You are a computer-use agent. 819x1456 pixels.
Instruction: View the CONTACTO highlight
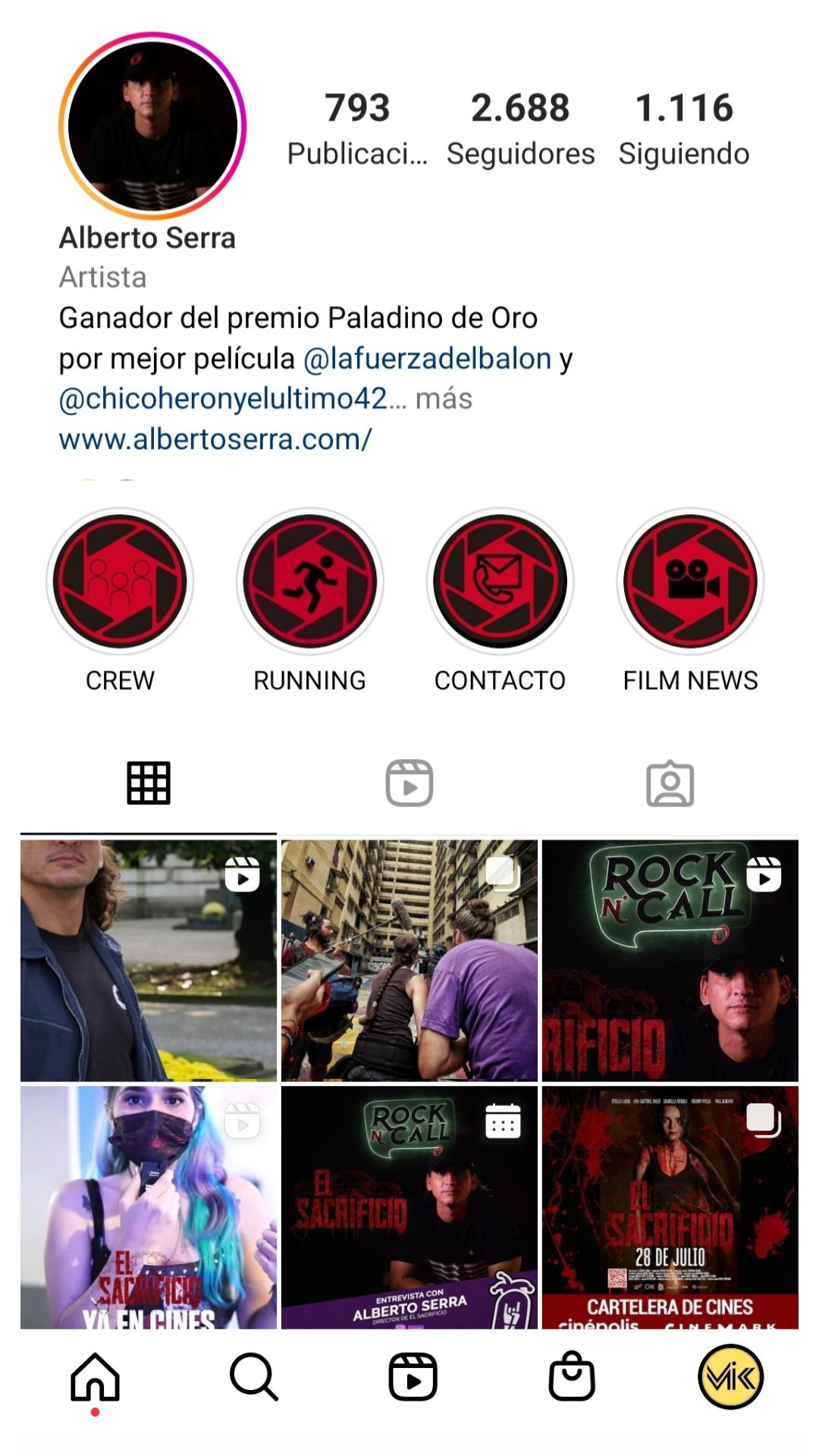500,582
